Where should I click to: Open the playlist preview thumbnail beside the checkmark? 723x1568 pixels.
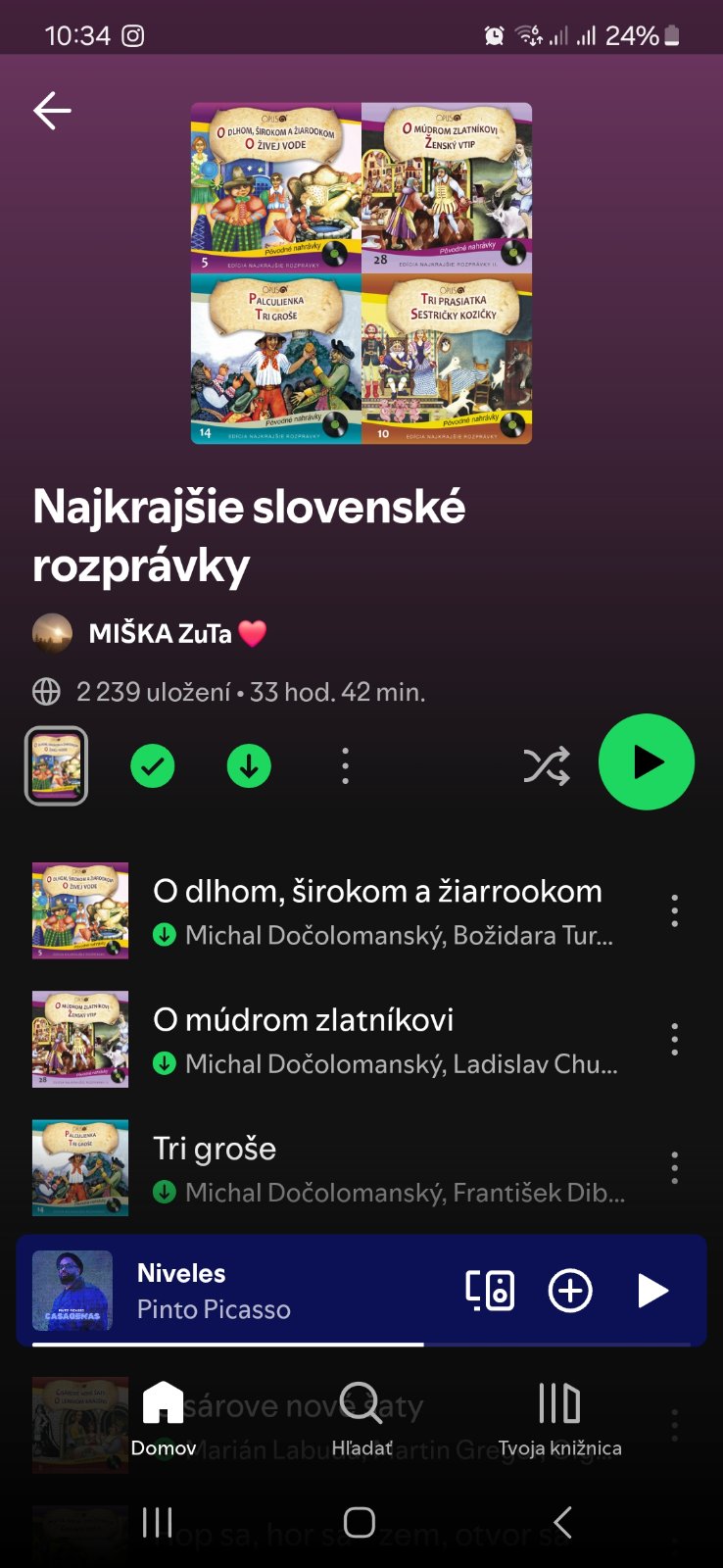coord(56,766)
